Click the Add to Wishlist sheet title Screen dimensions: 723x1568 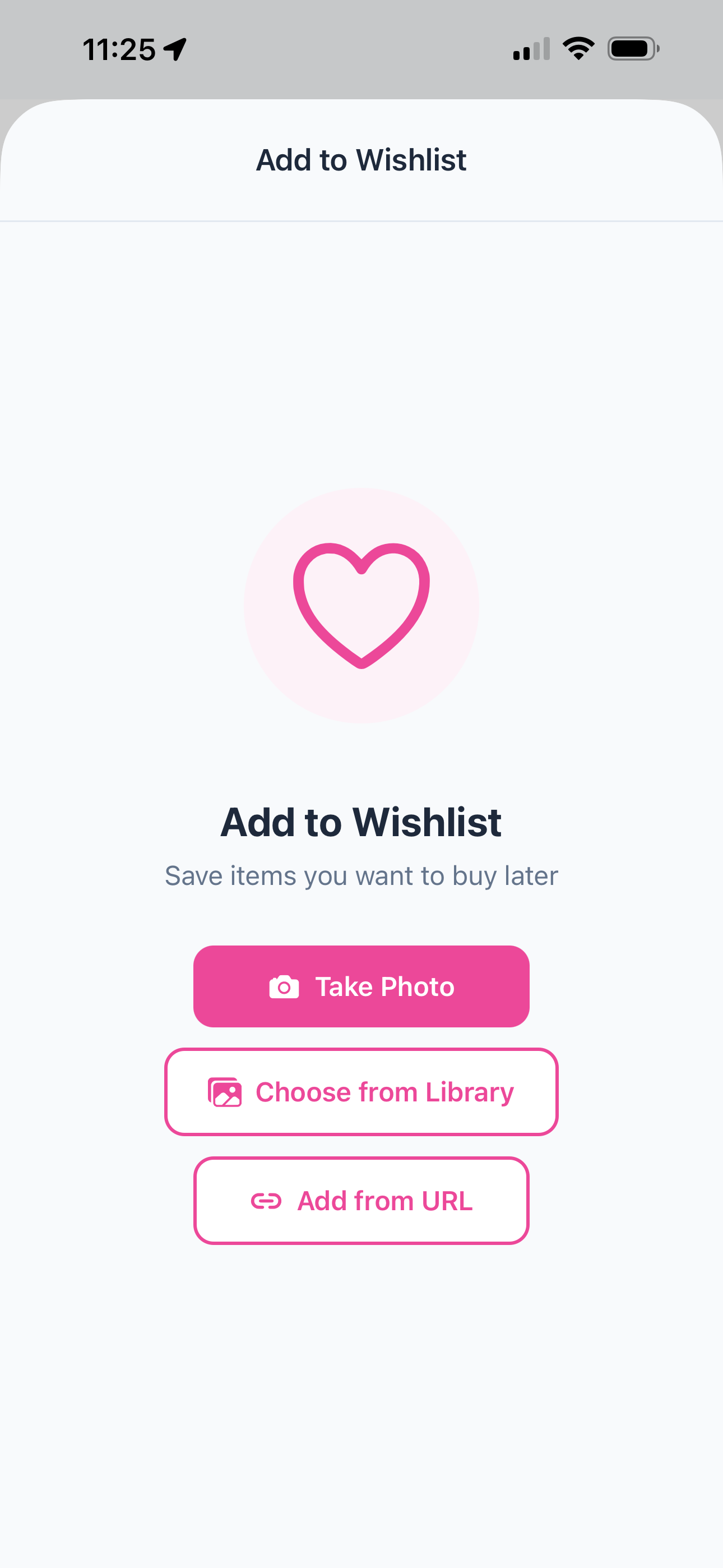pyautogui.click(x=361, y=159)
